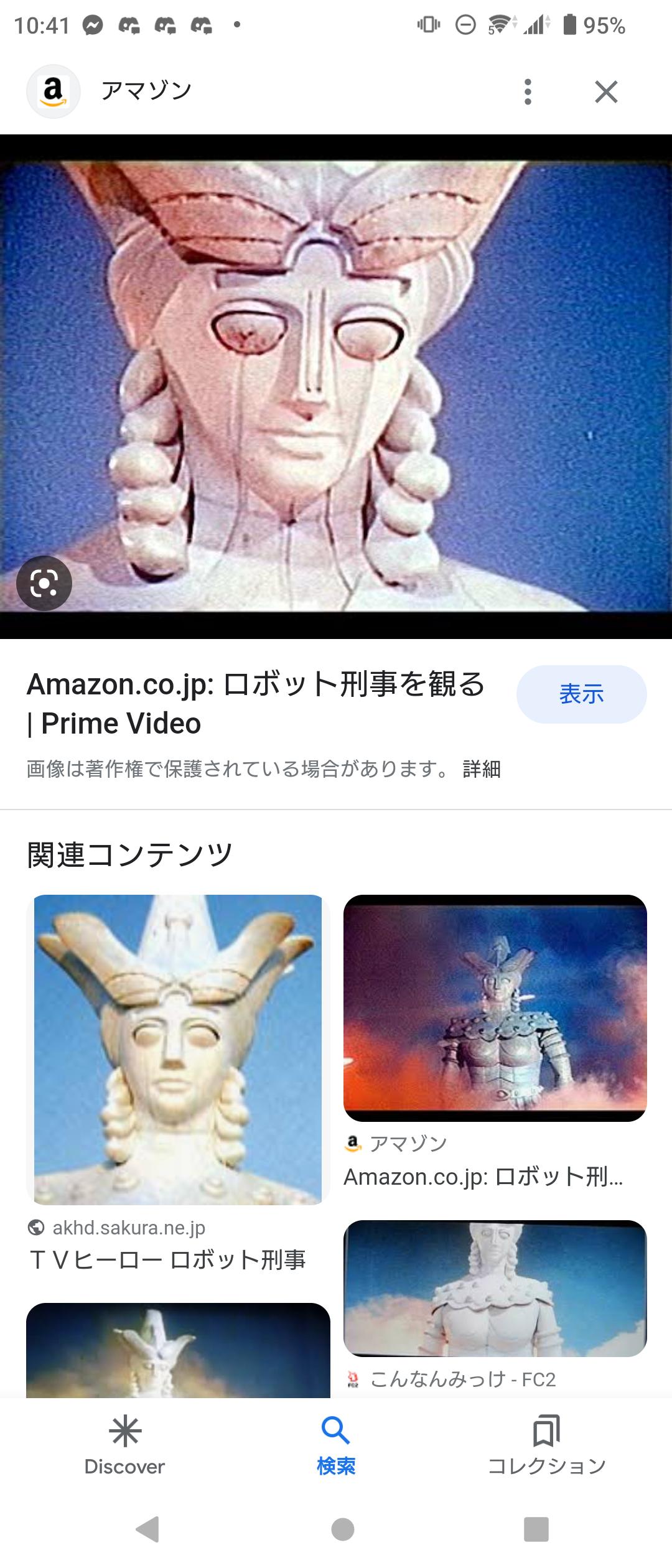Go back with the system back button
This screenshot has height=1568, width=672.
(148, 1529)
